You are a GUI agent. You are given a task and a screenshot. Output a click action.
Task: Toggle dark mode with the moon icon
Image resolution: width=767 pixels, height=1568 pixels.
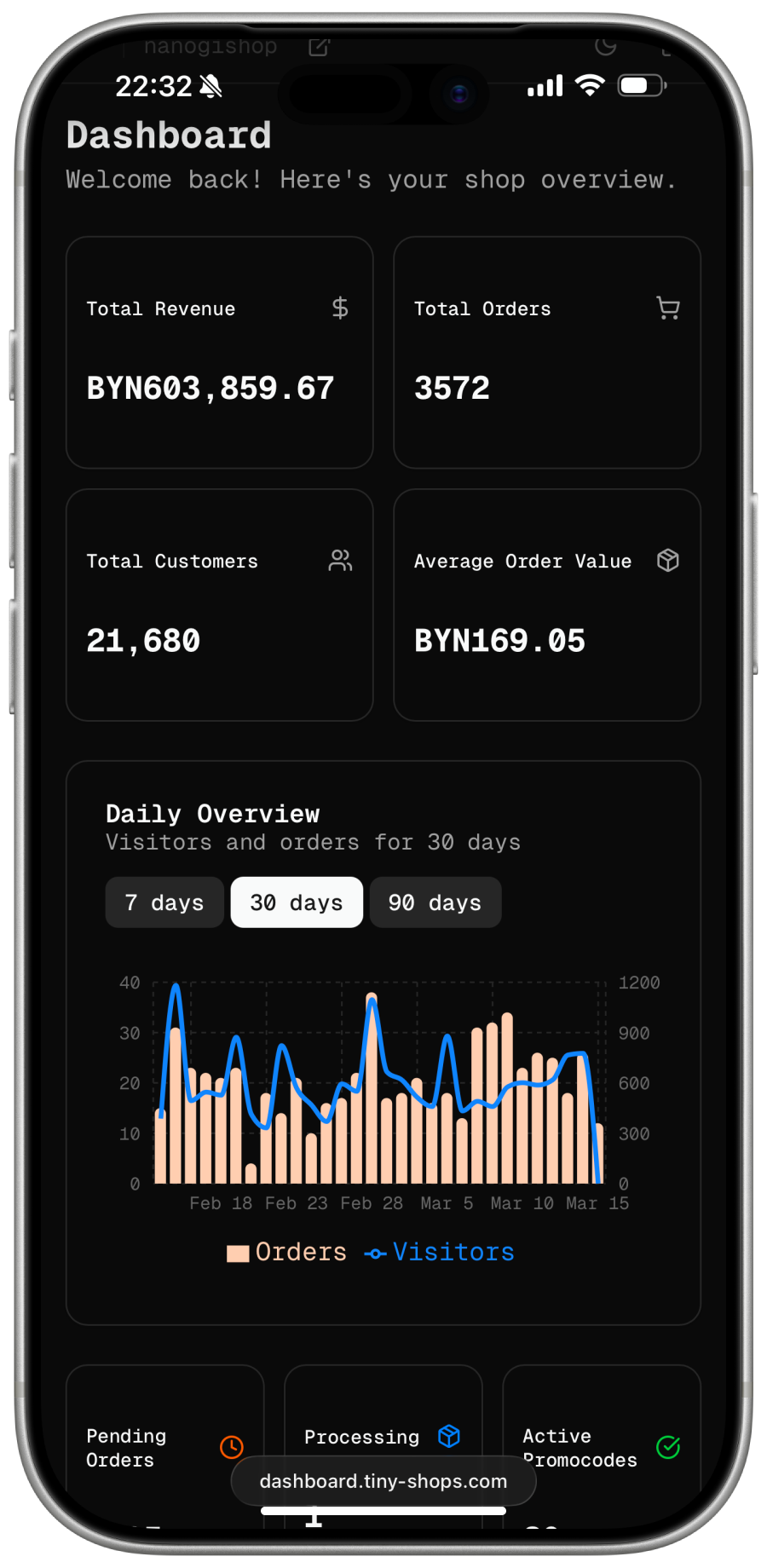click(x=606, y=46)
